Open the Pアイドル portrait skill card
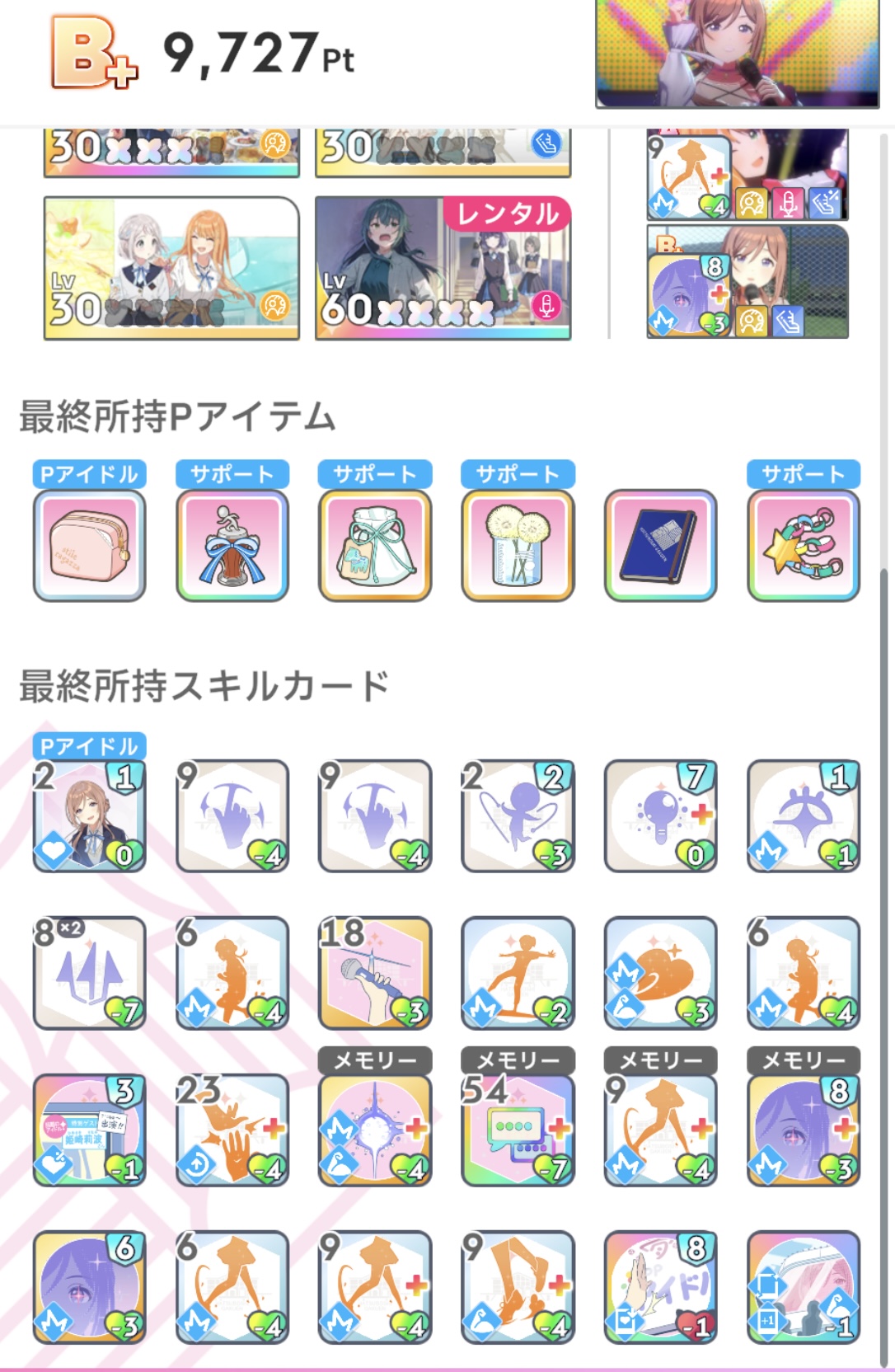This screenshot has width=895, height=1372. (x=90, y=816)
